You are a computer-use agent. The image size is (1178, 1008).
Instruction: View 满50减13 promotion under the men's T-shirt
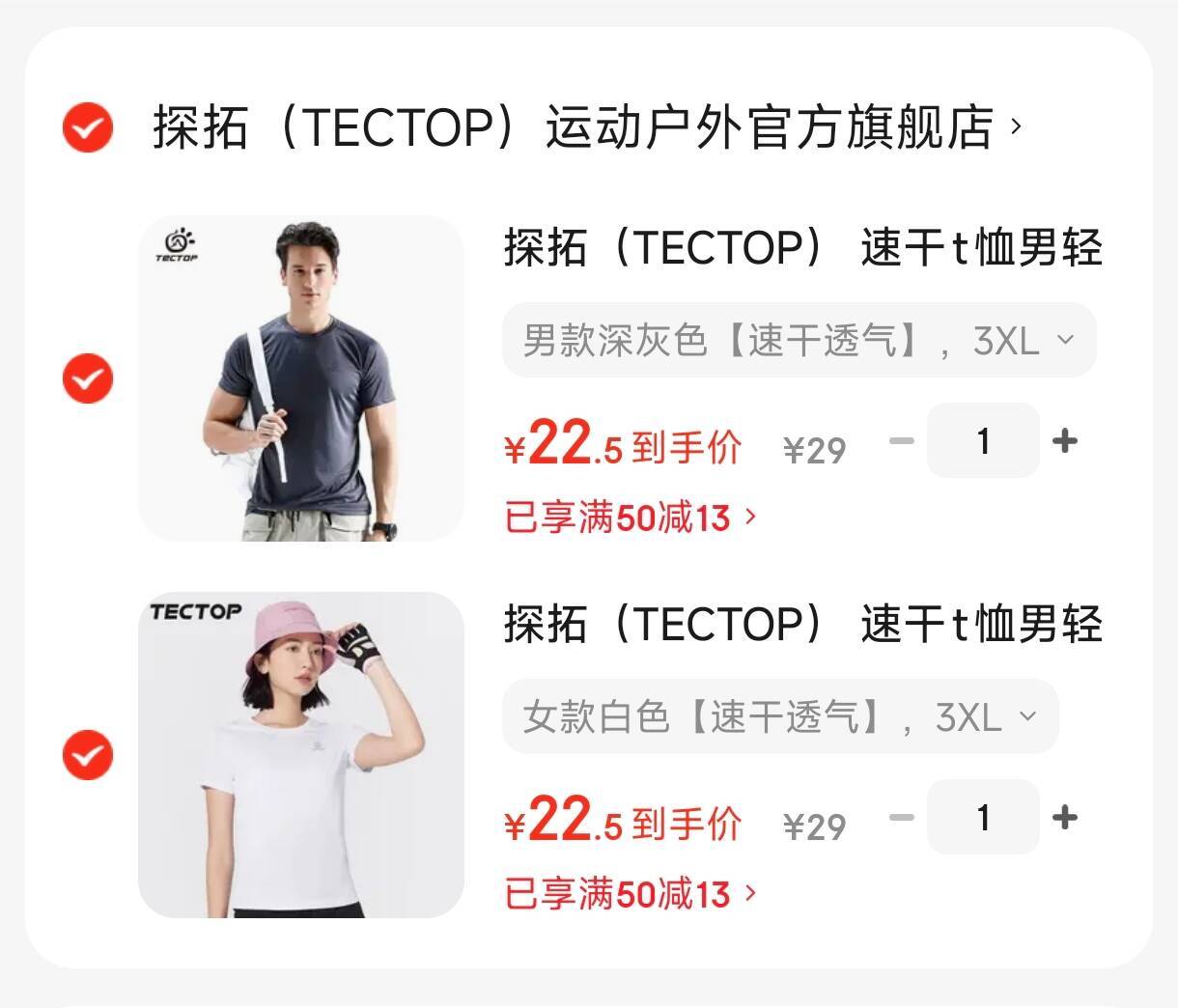[x=630, y=518]
